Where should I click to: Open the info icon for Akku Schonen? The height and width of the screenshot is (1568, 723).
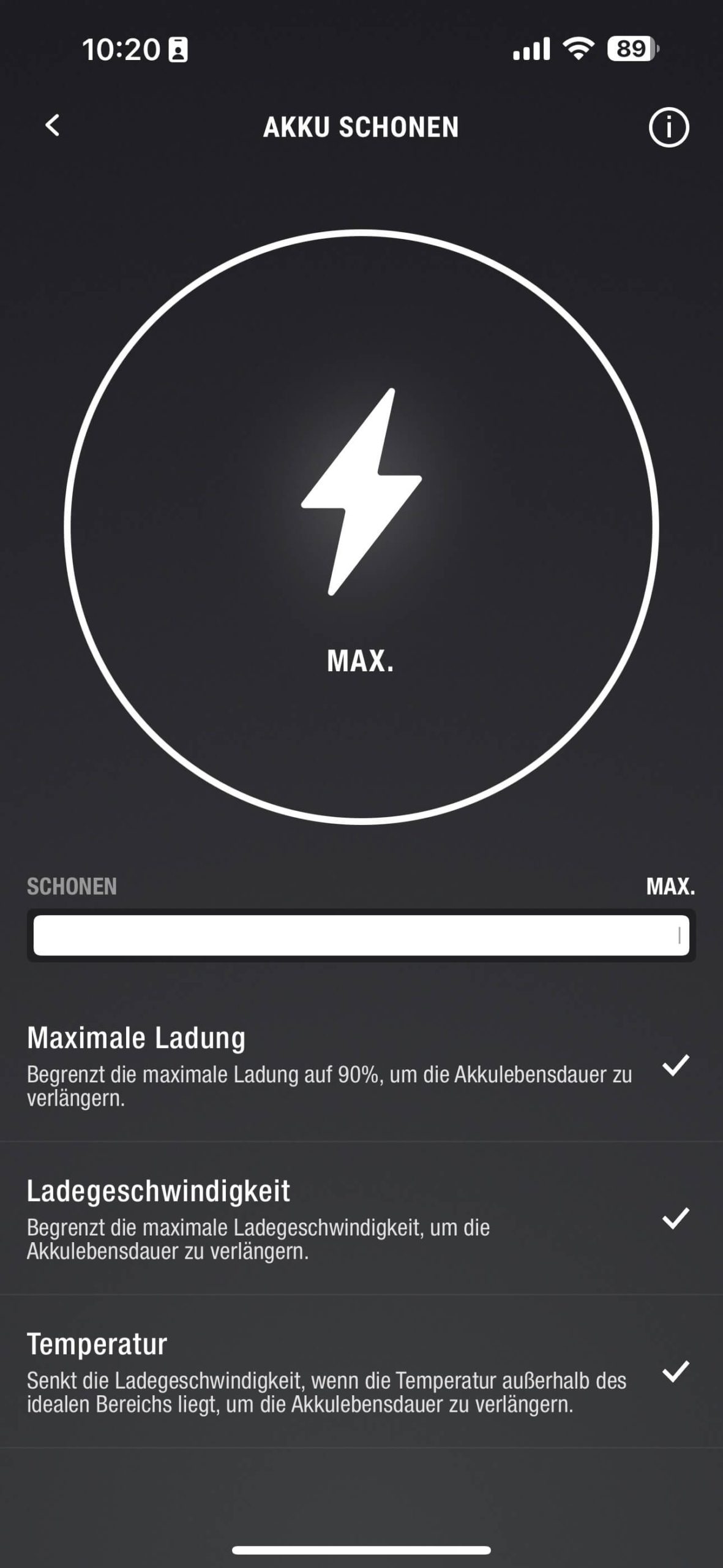point(669,127)
